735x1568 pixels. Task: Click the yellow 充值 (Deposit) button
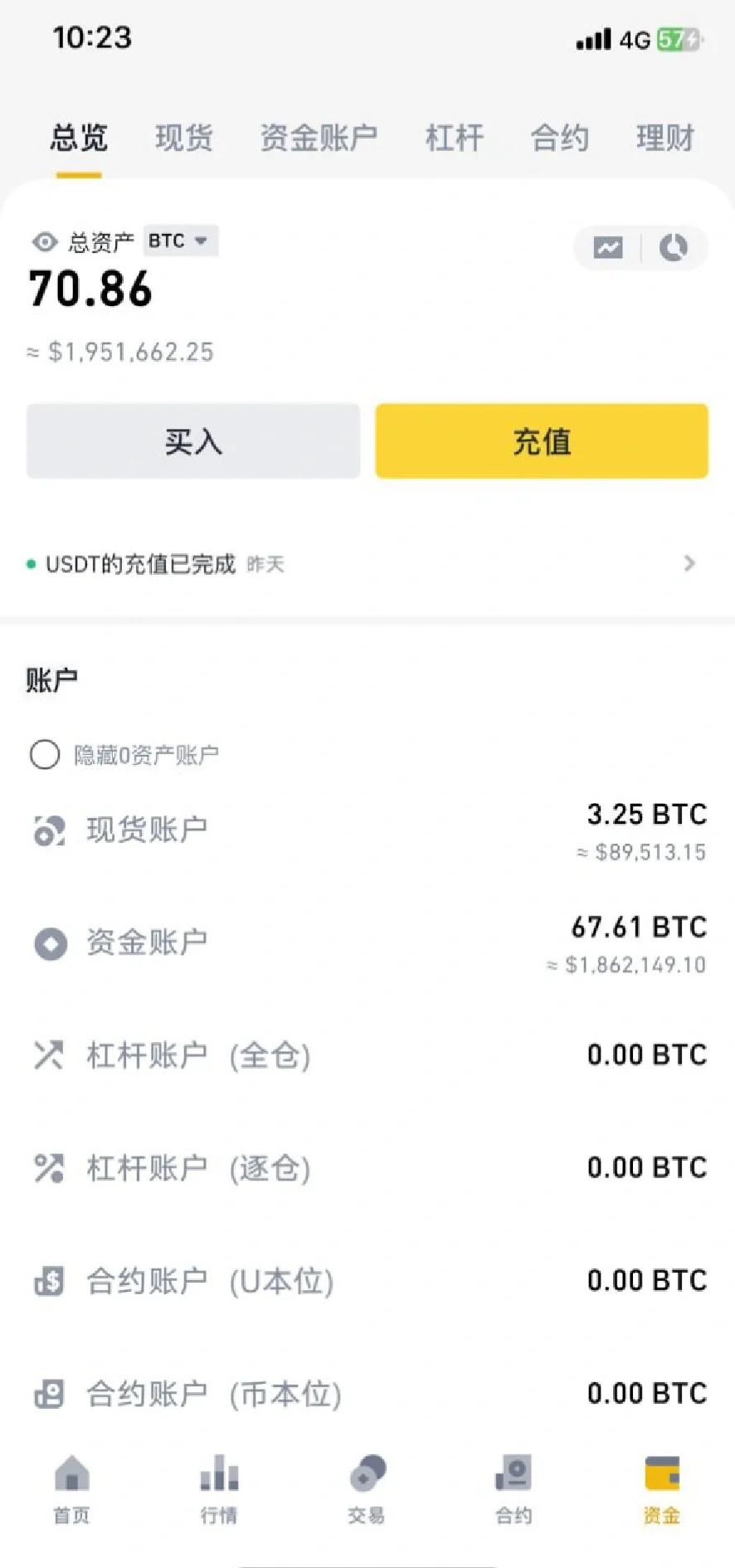[541, 442]
